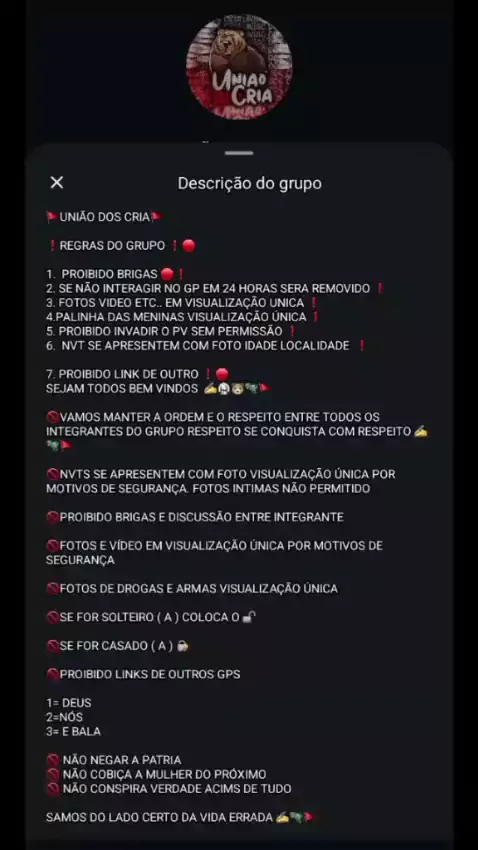Close the group description sheet
This screenshot has width=478, height=850.
tap(57, 183)
